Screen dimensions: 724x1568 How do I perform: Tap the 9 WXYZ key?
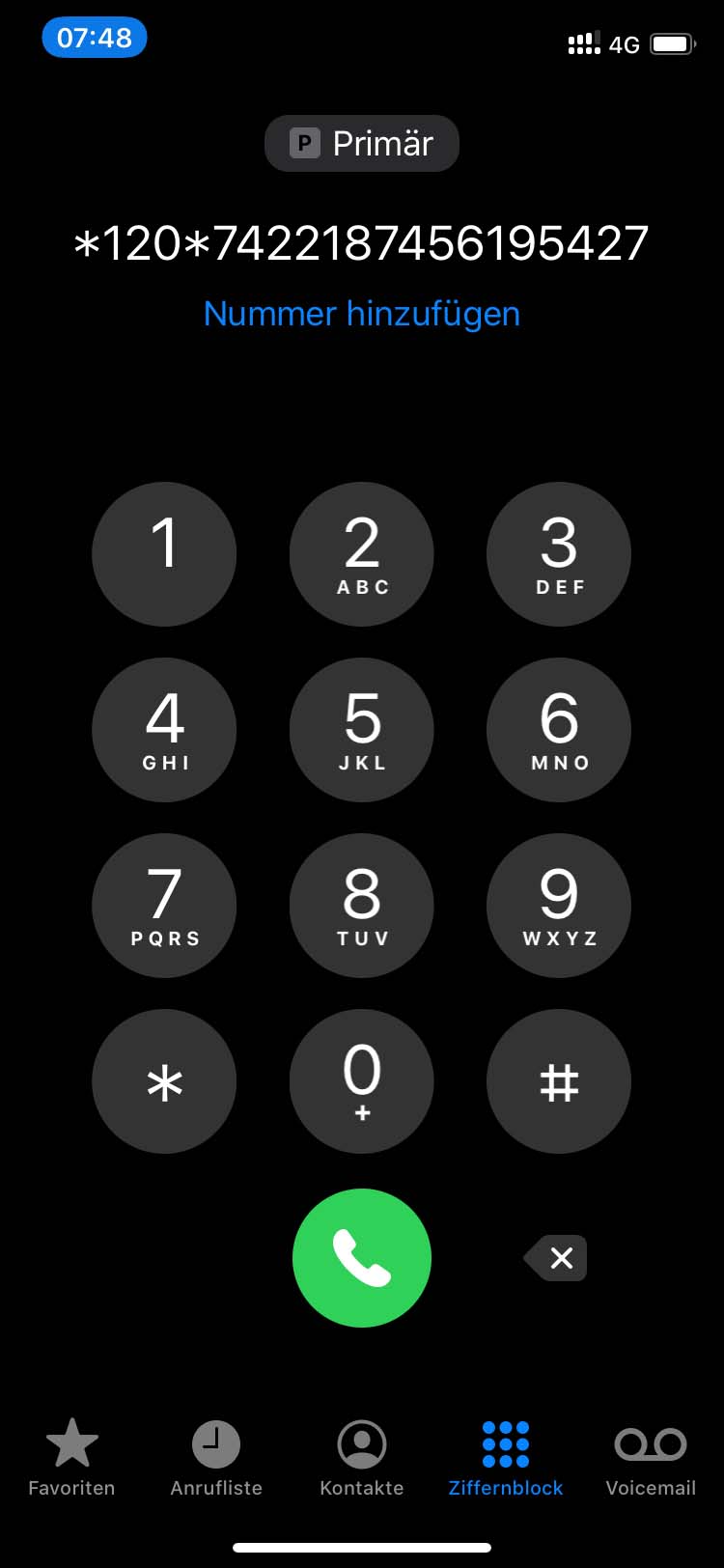coord(559,906)
